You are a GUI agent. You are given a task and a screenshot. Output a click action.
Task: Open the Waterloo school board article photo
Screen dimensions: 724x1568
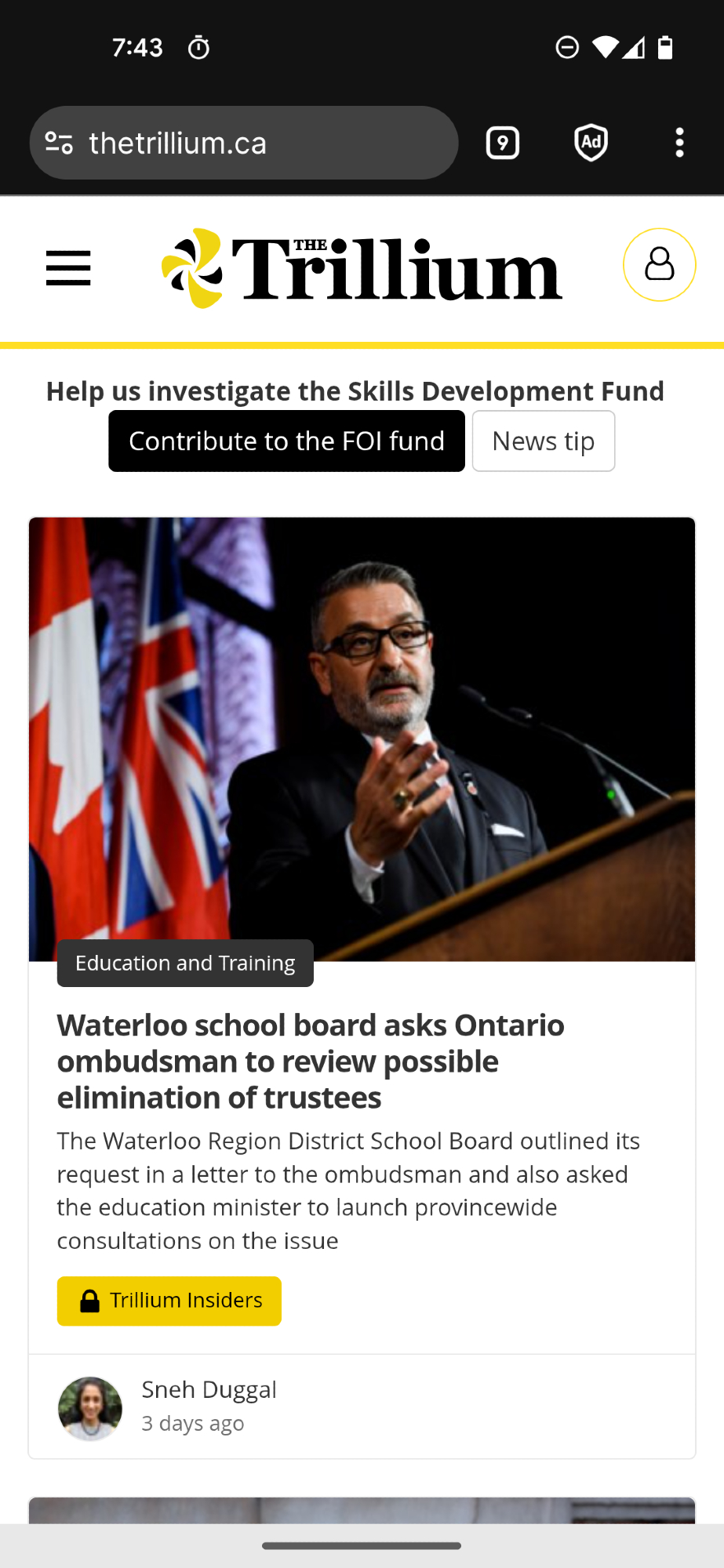tap(362, 737)
